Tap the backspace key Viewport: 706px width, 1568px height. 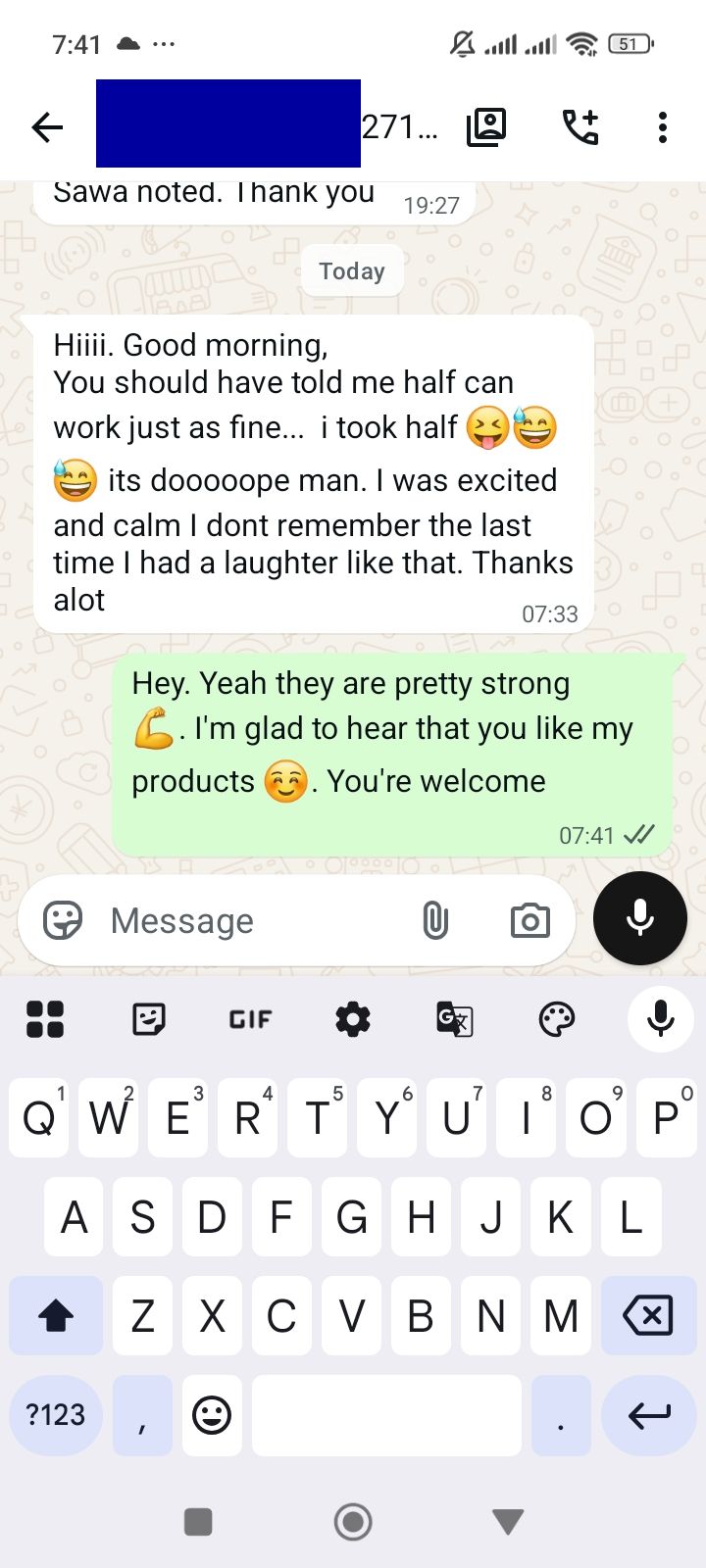(x=649, y=1315)
